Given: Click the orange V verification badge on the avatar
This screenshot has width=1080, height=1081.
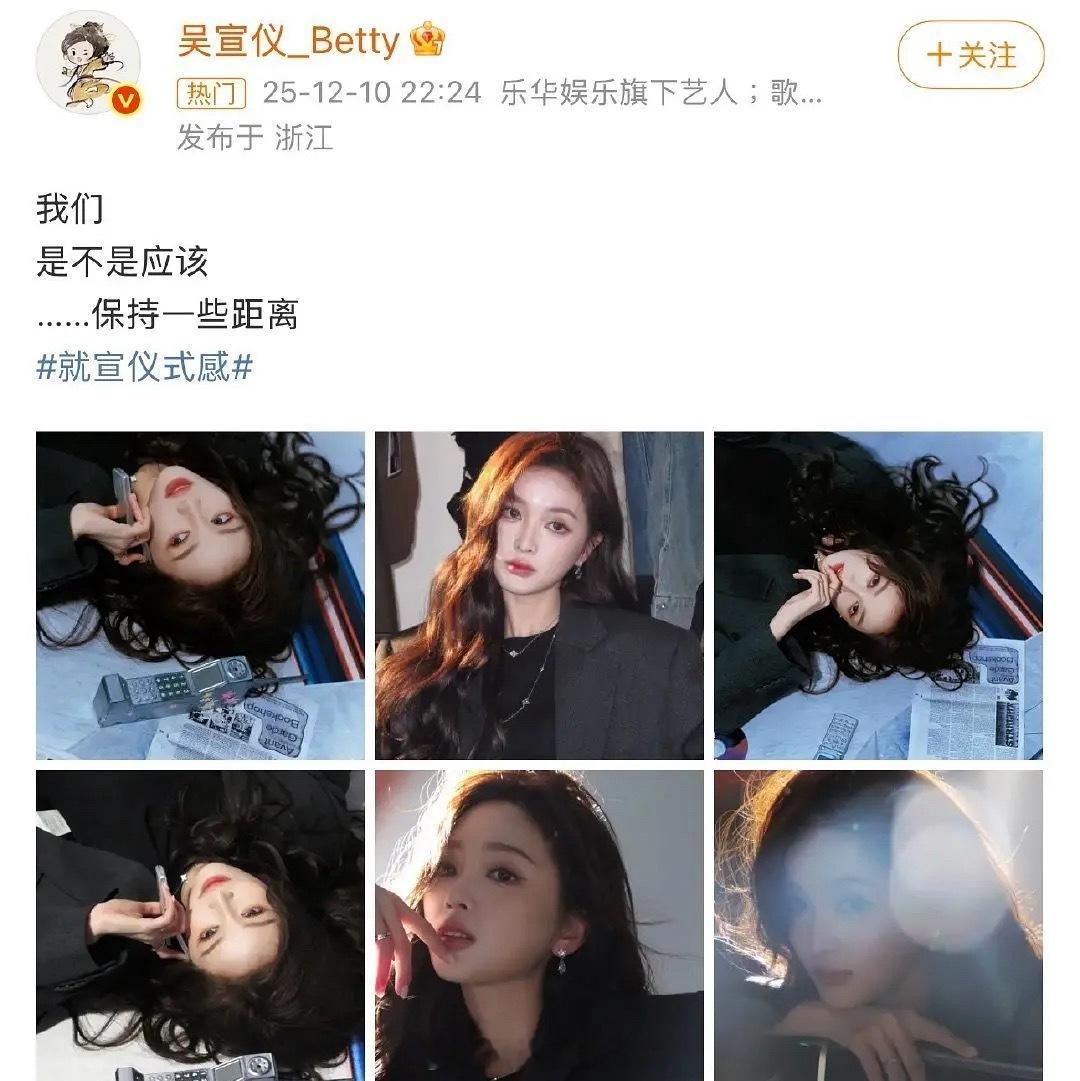Looking at the screenshot, I should [x=124, y=100].
